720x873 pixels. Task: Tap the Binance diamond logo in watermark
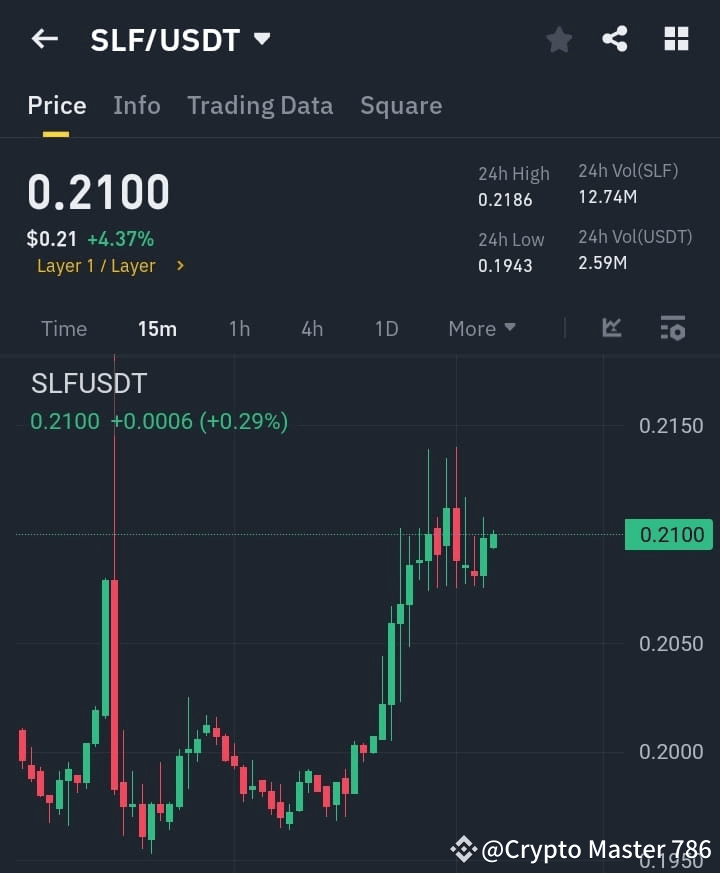(466, 849)
